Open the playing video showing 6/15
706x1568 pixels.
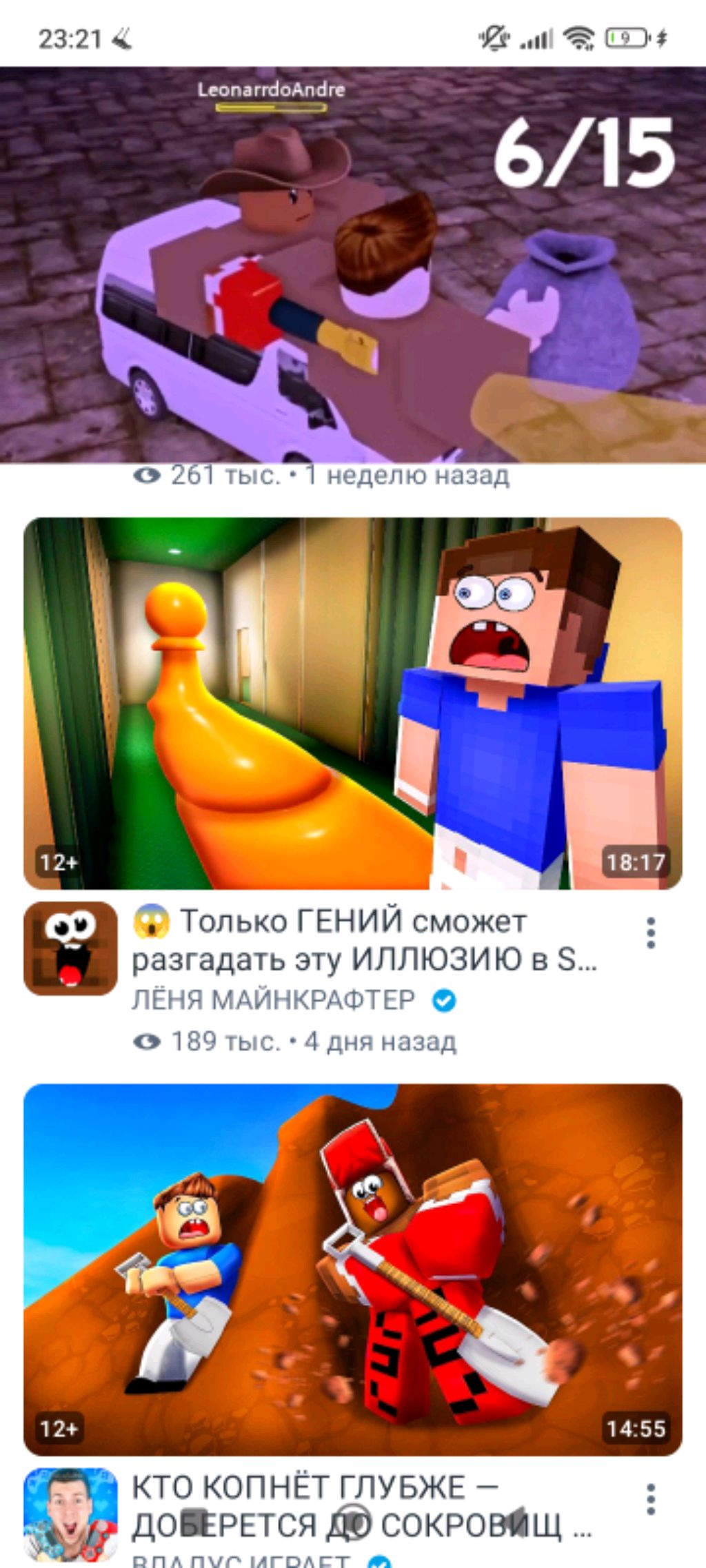353,265
